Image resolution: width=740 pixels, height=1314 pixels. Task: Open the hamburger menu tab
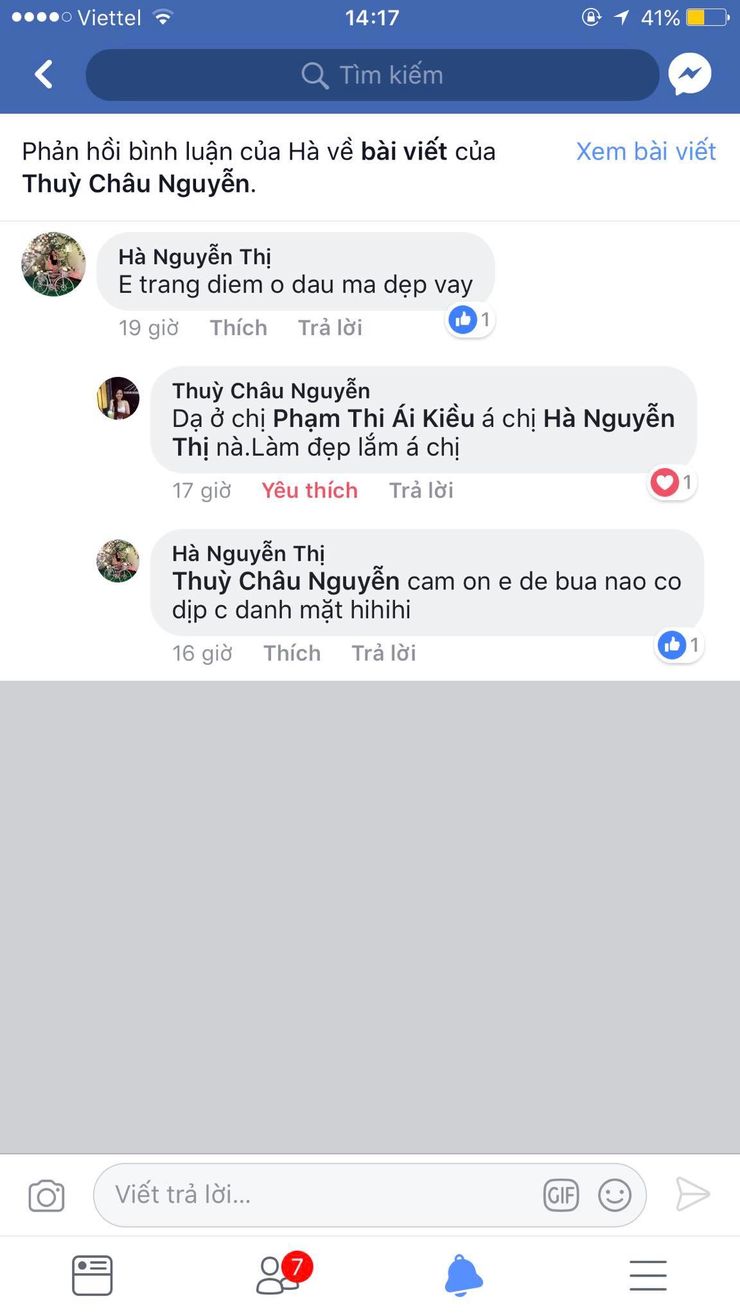[648, 1275]
